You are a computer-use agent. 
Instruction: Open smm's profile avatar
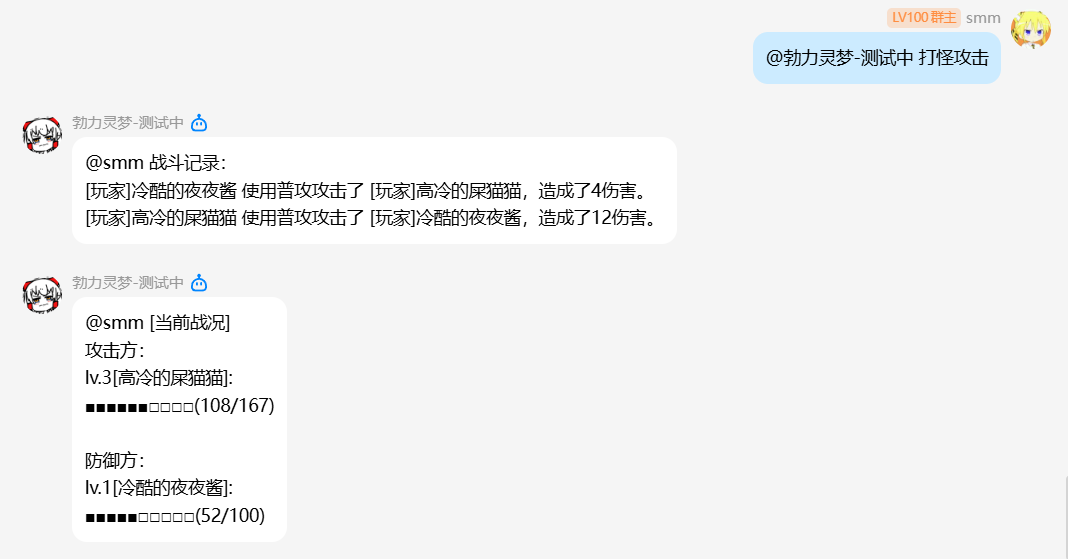coord(1031,30)
